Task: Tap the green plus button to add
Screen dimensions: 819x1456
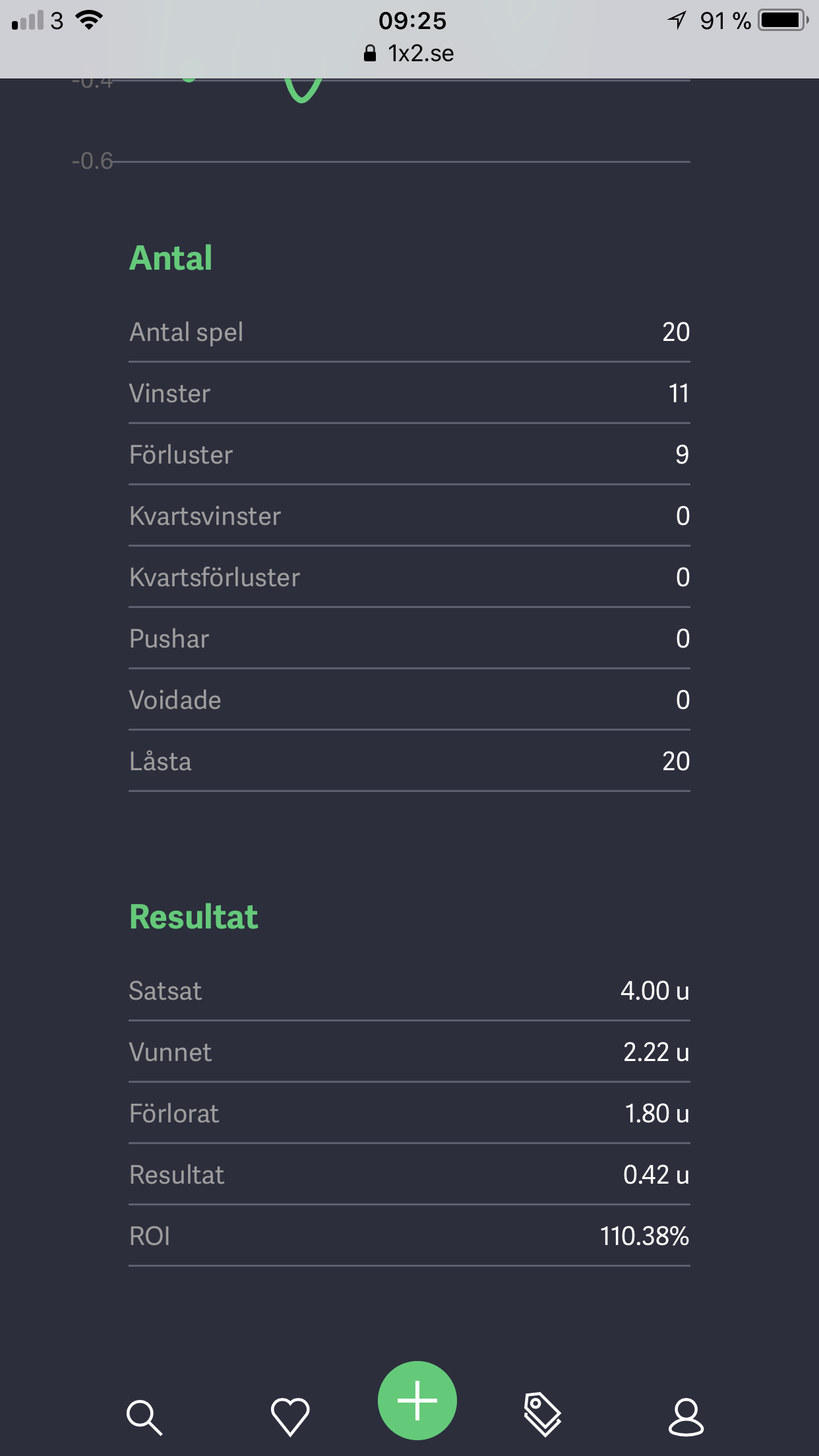Action: coord(417,1400)
